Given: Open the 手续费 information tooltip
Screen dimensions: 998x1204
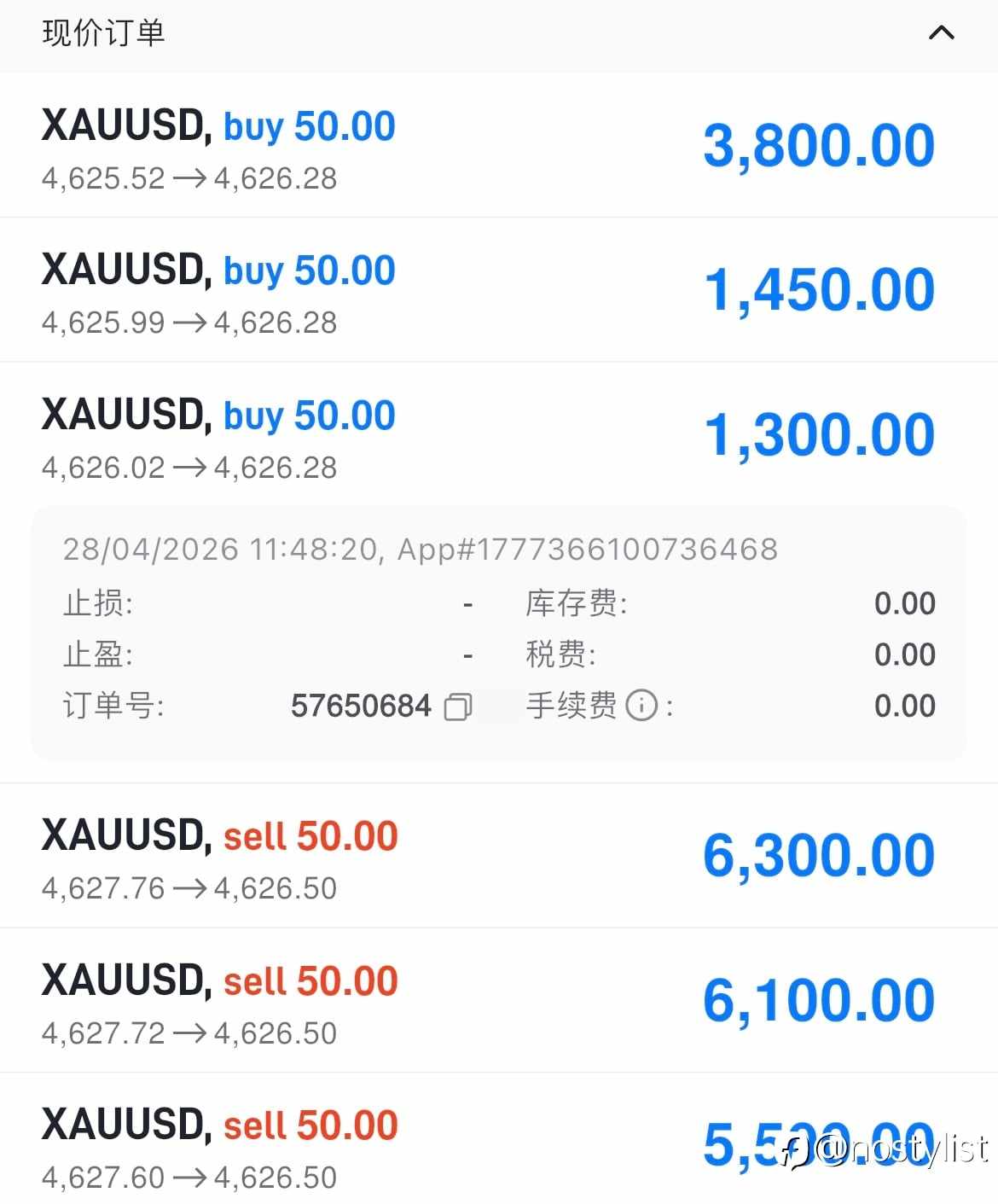Looking at the screenshot, I should pyautogui.click(x=641, y=706).
